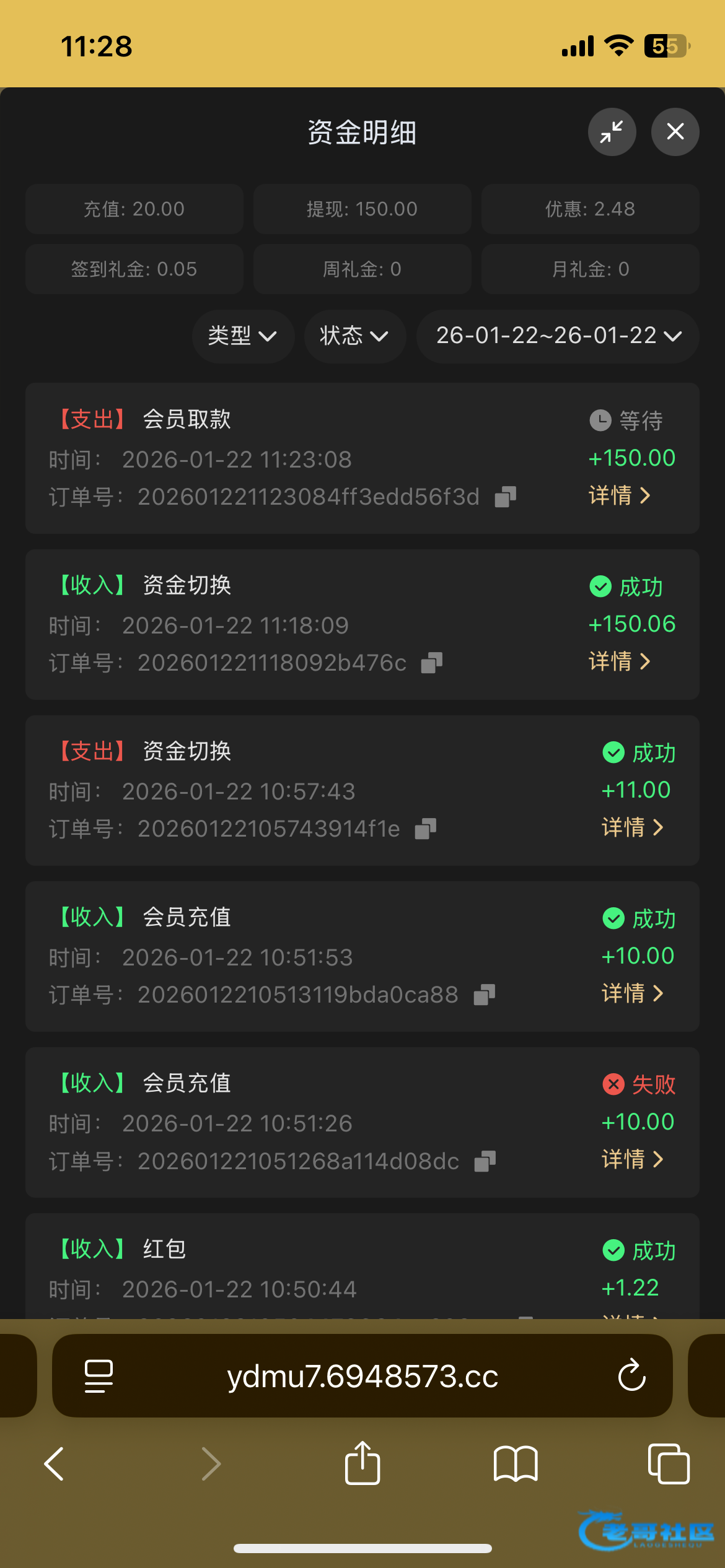Minimize the 资金明细 window
This screenshot has height=1568, width=725.
tap(612, 131)
